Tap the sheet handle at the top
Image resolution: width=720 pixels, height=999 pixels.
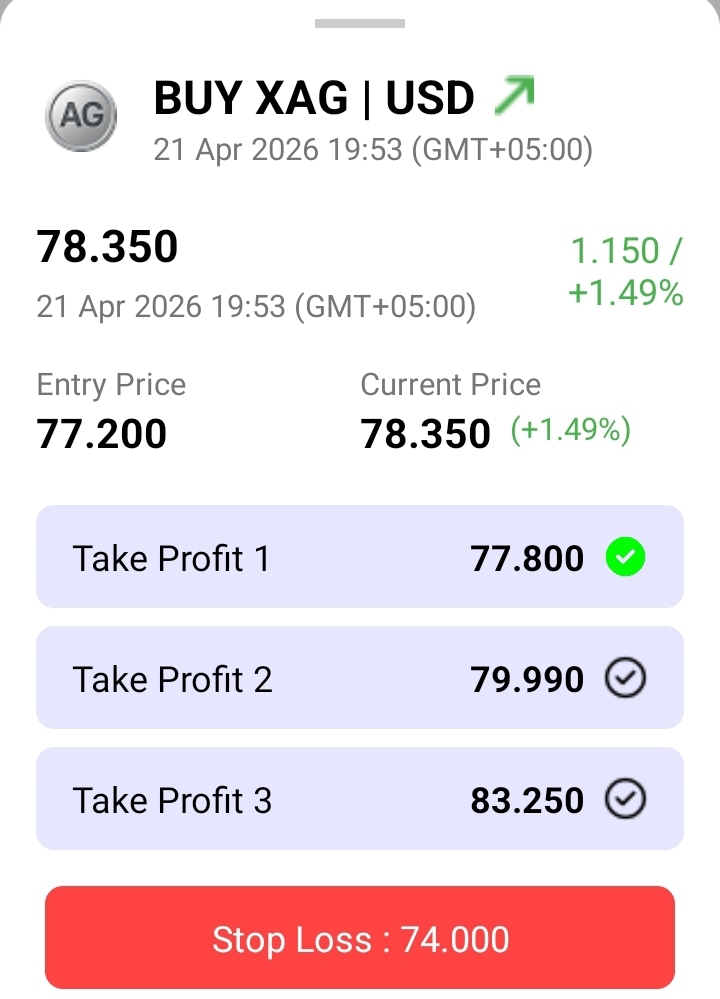[360, 23]
